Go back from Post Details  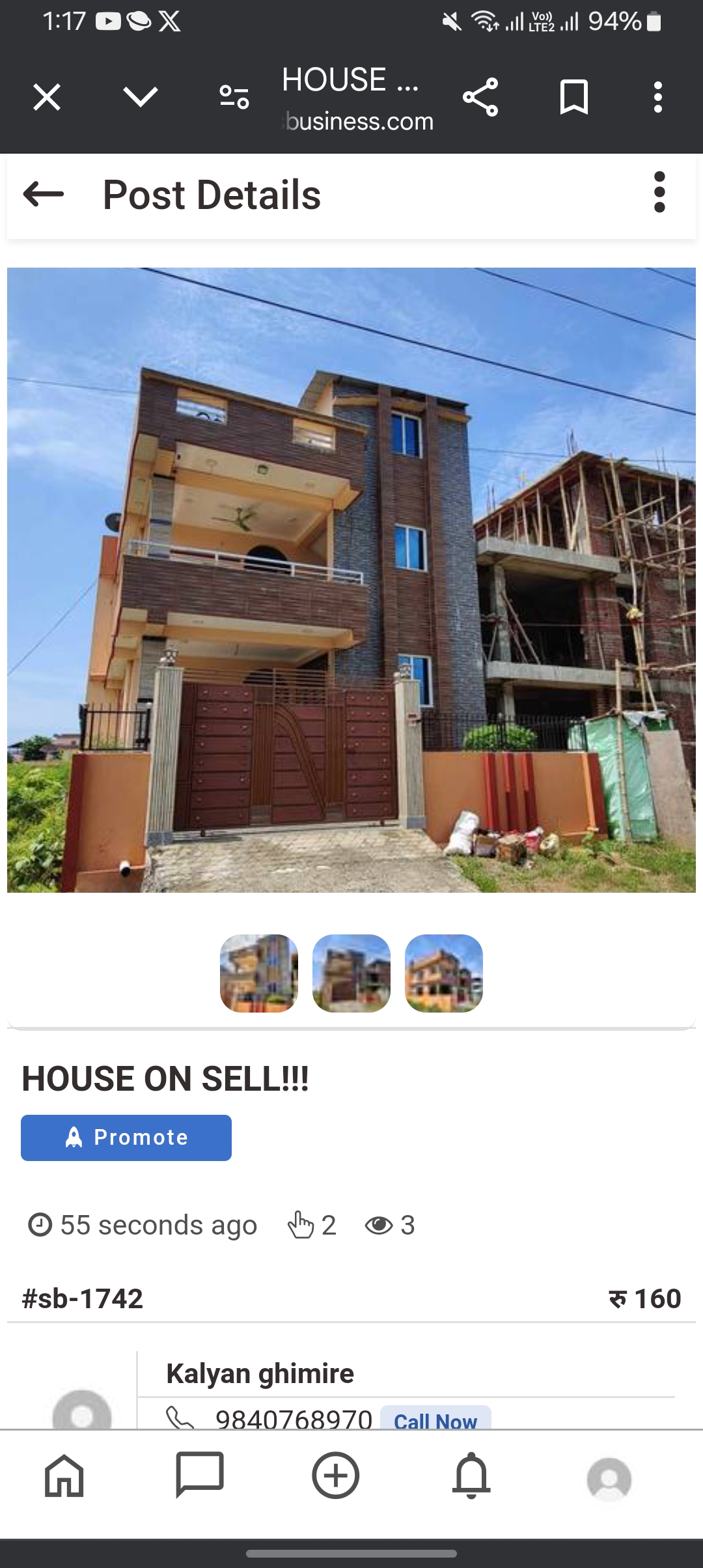44,194
